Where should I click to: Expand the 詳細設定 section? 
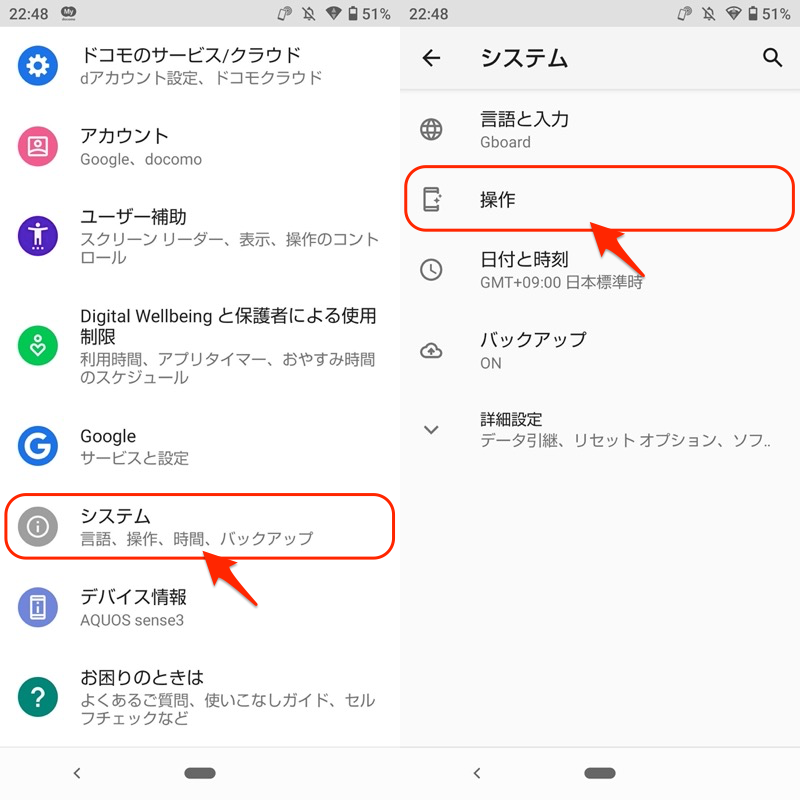tap(600, 429)
